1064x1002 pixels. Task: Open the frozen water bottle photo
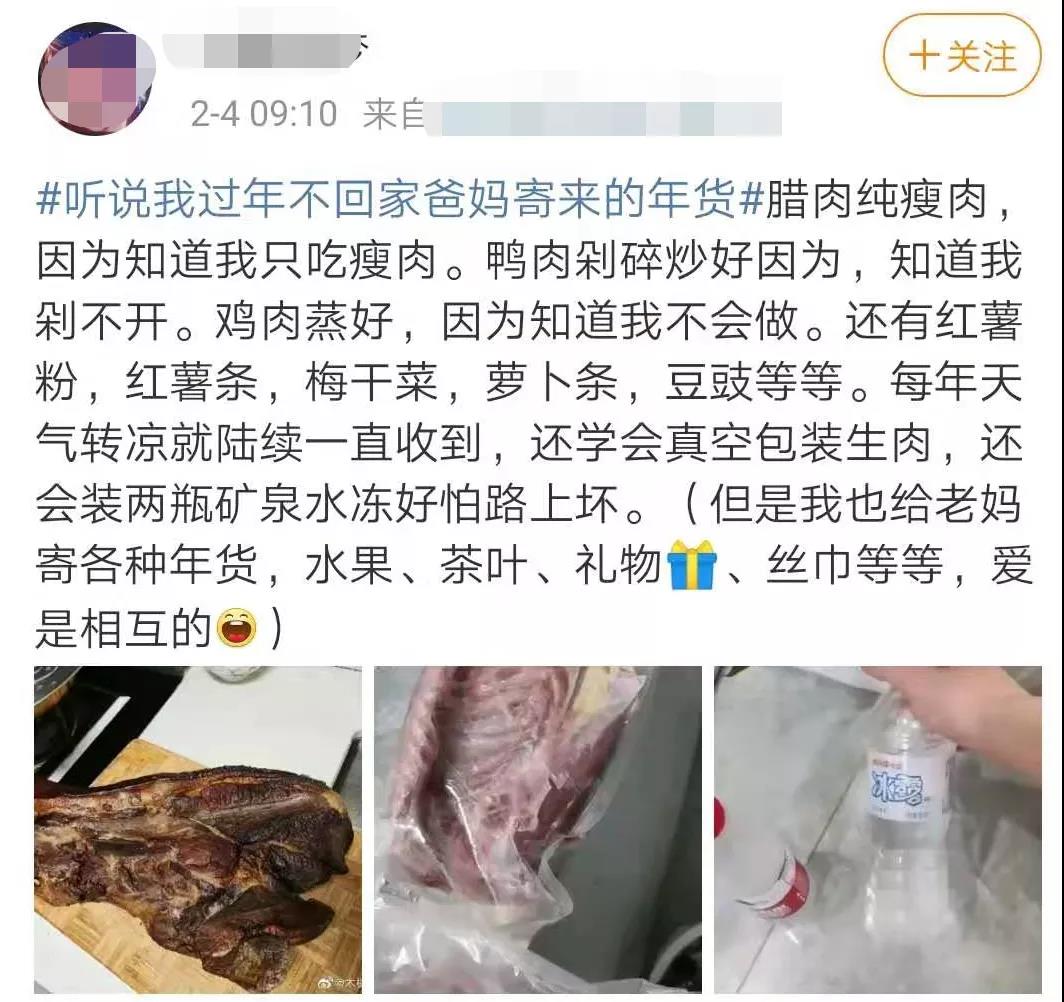pos(877,830)
